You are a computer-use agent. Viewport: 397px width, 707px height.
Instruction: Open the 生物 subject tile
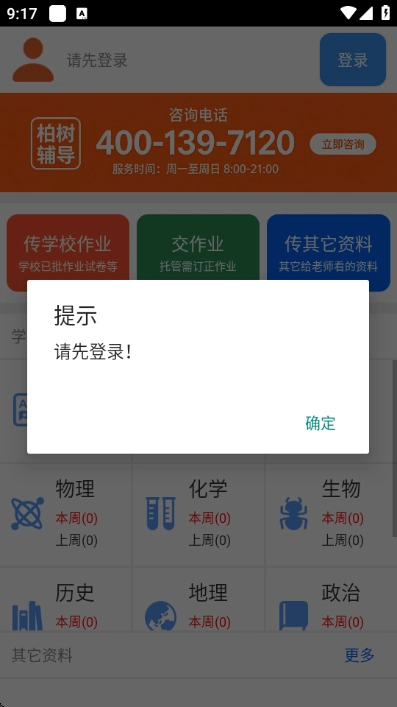click(x=331, y=514)
